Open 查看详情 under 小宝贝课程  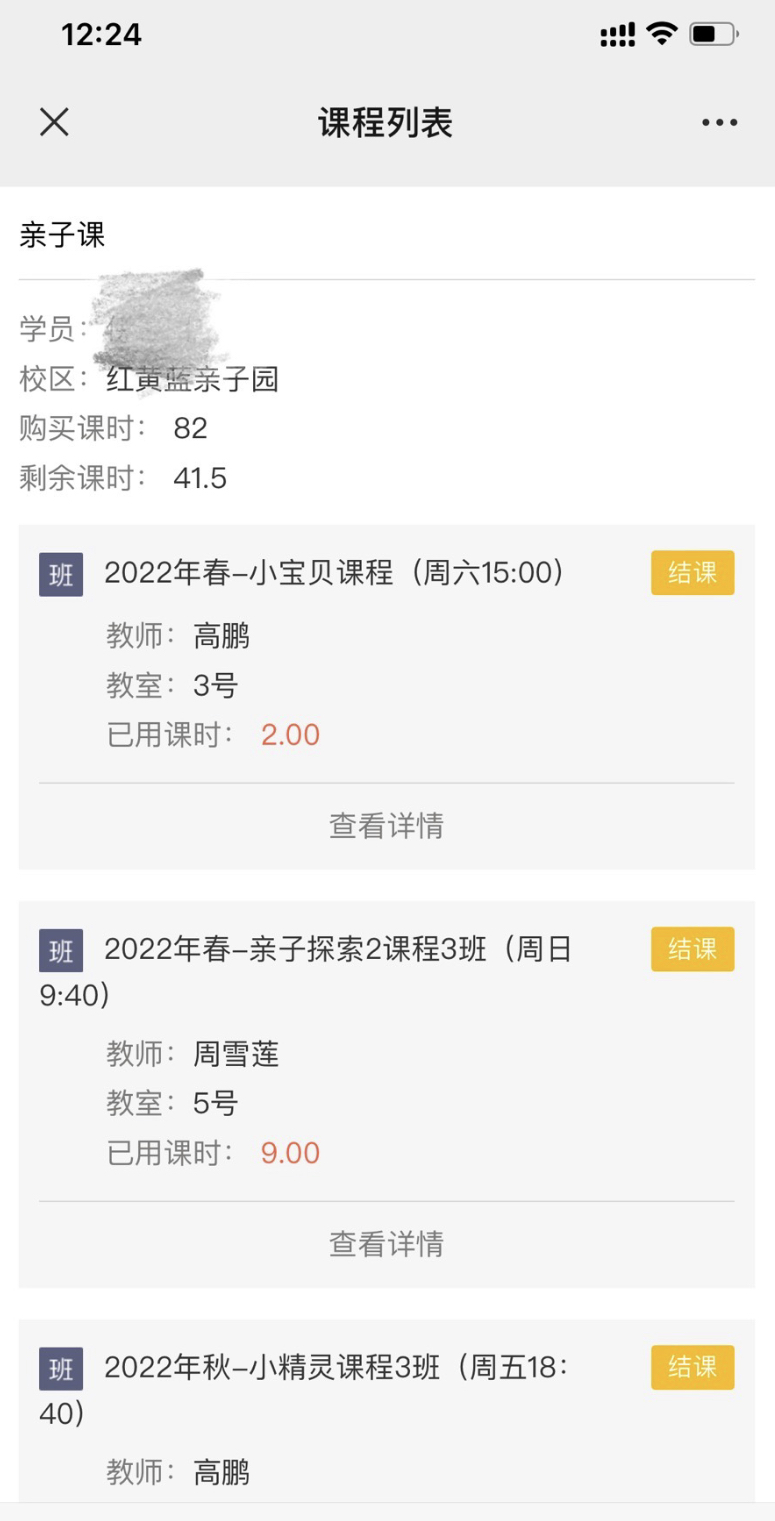pyautogui.click(x=387, y=826)
